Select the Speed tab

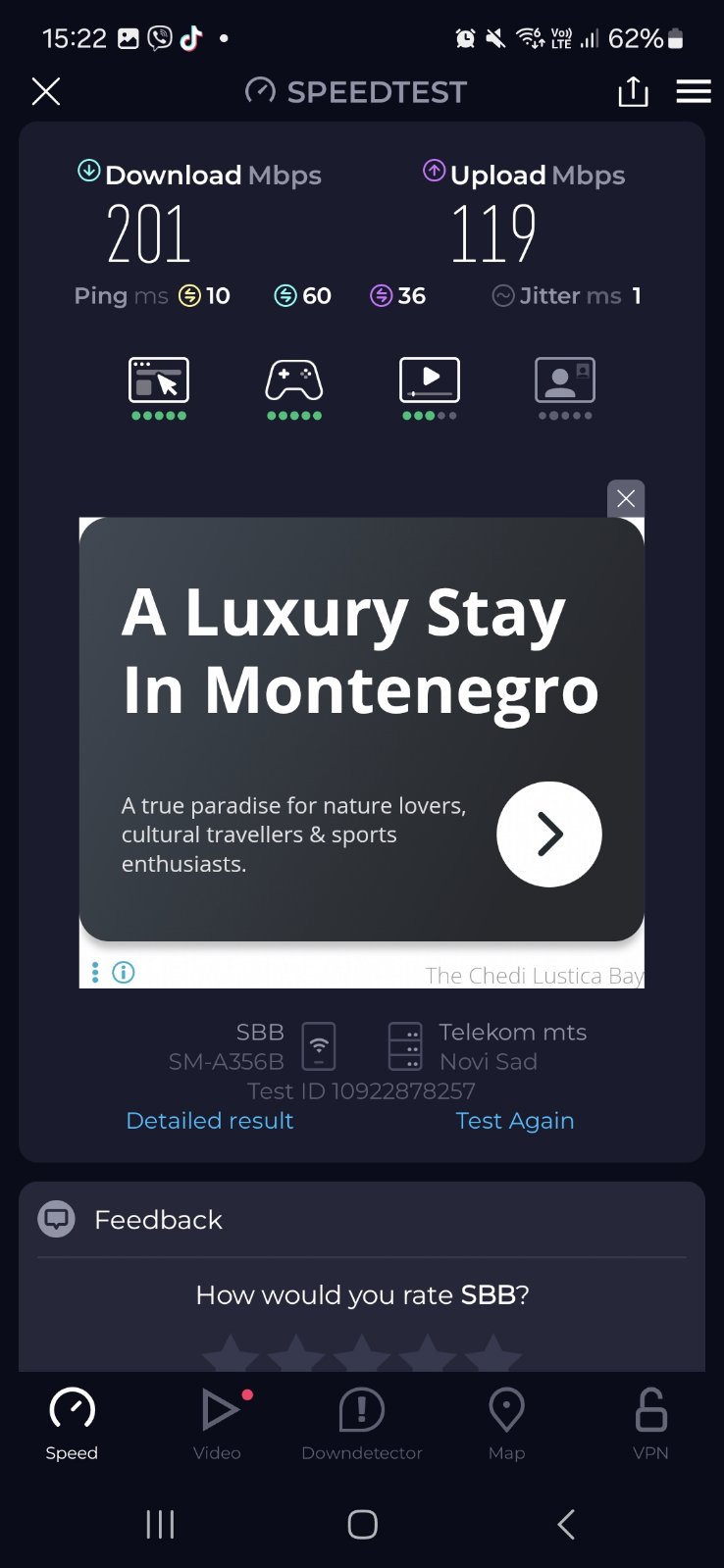[x=72, y=1424]
